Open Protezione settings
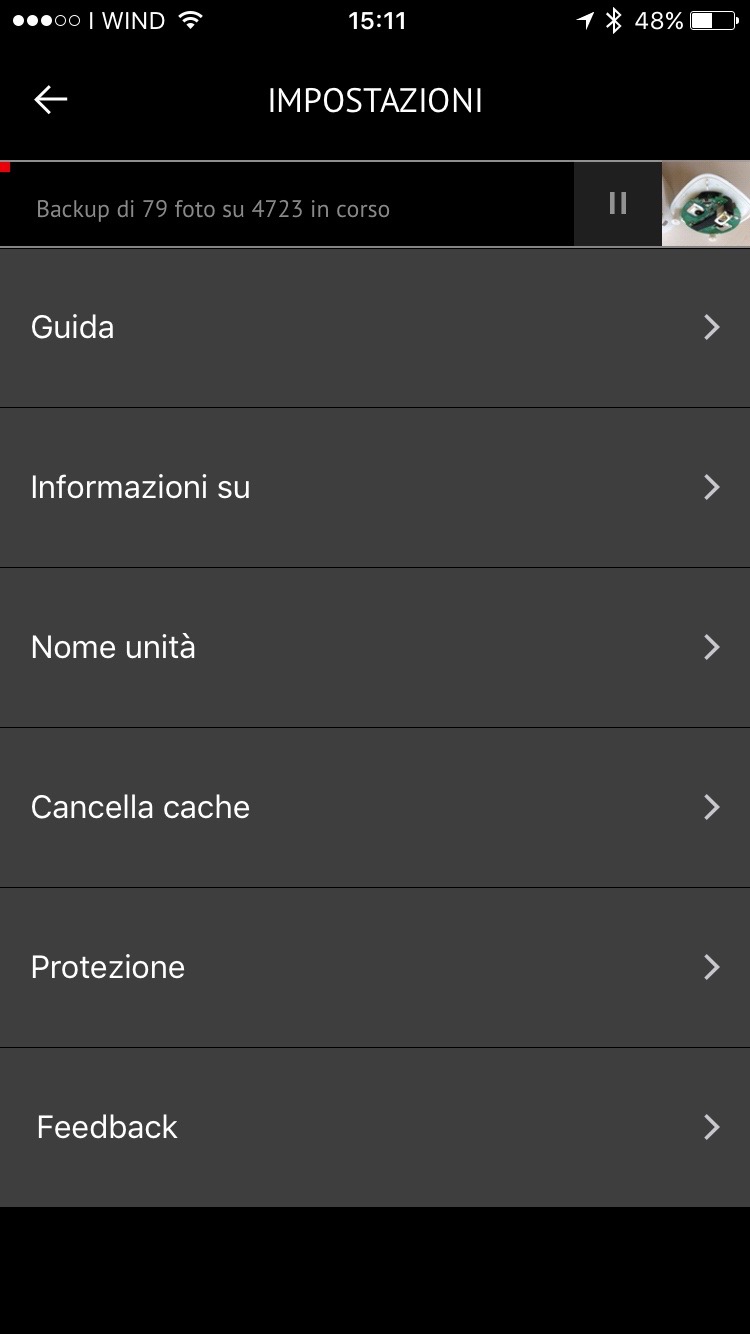Image resolution: width=750 pixels, height=1334 pixels. pos(375,968)
